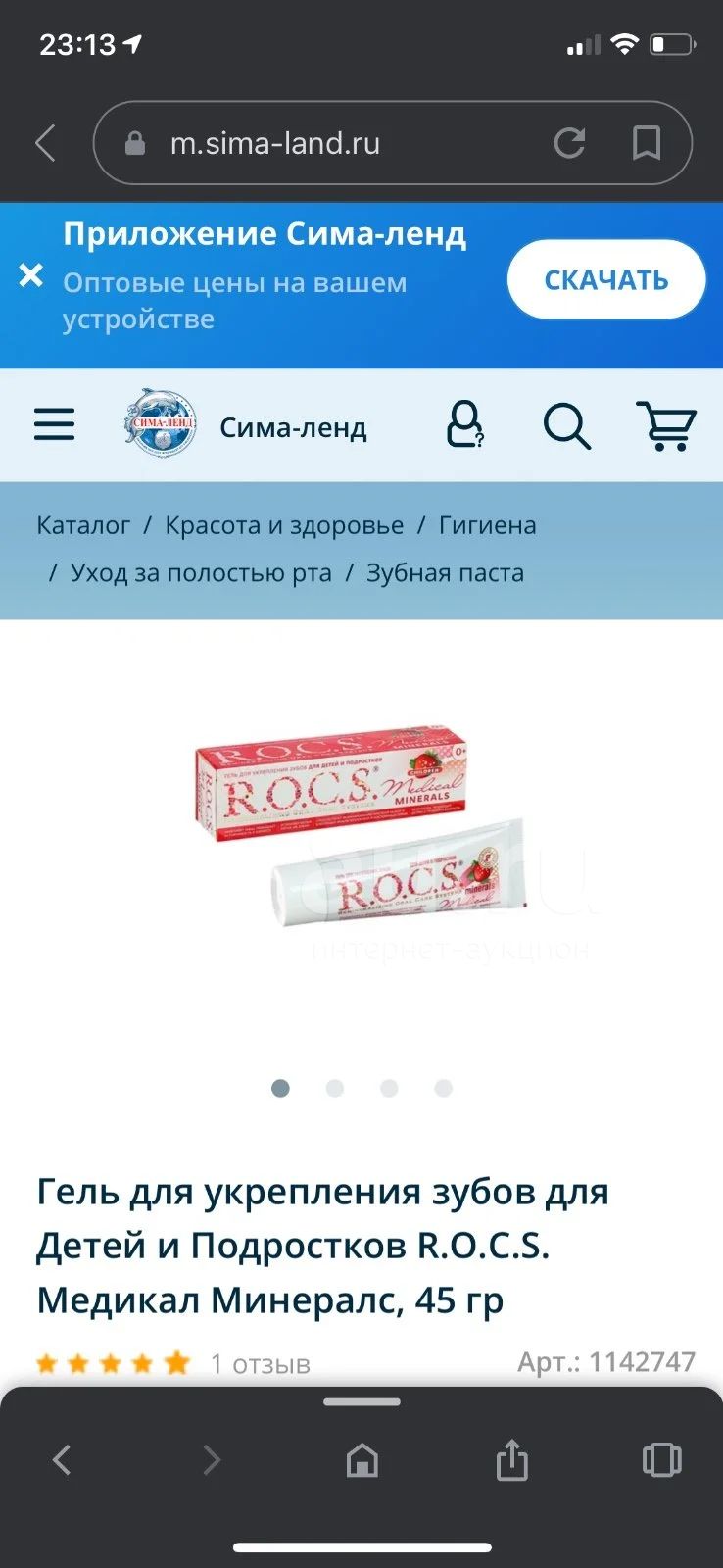Open Зубная паста breadcrumb
Screen dimensions: 723x1568
(445, 572)
